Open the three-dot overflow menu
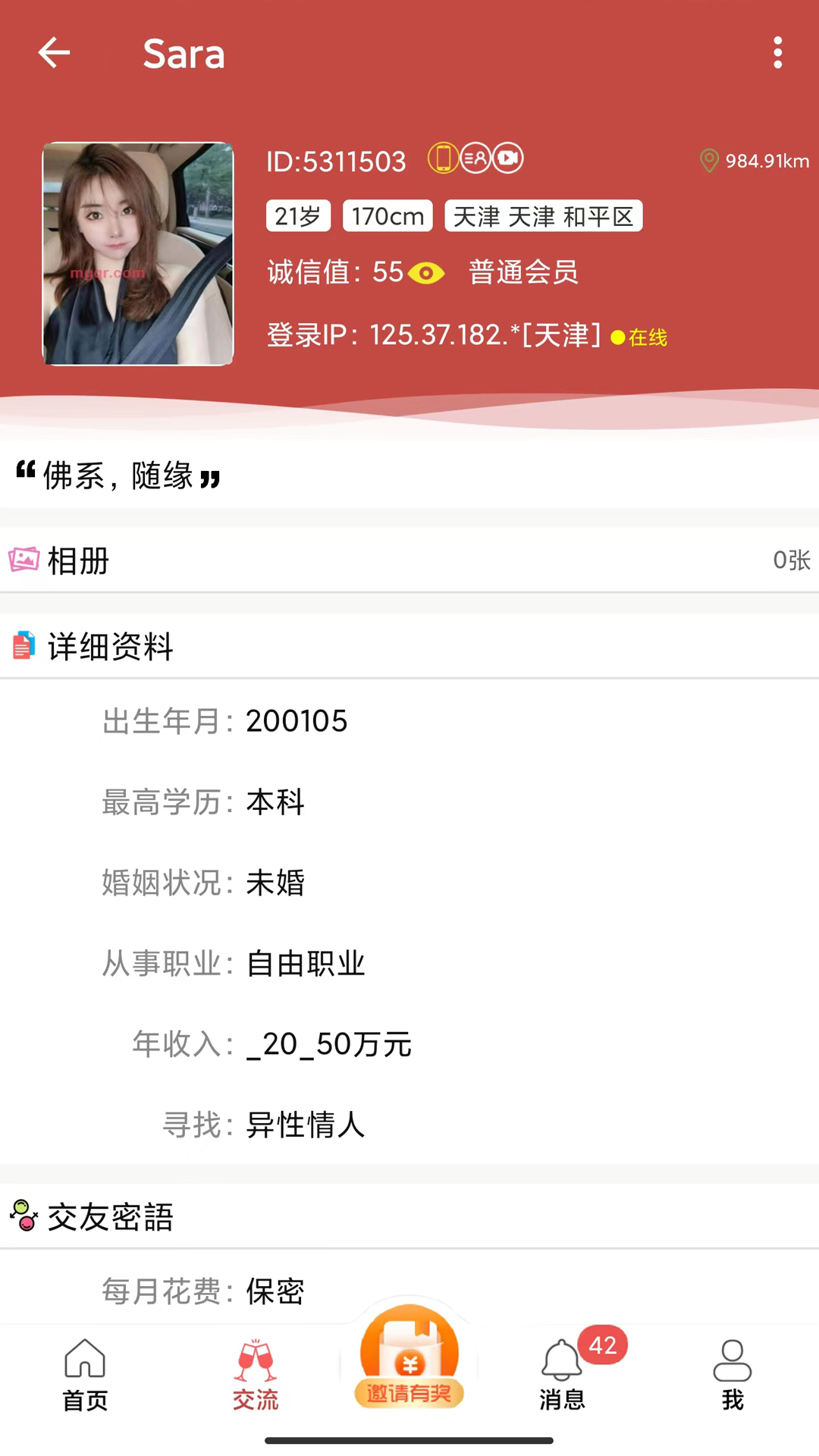Viewport: 819px width, 1456px height. pos(777,53)
